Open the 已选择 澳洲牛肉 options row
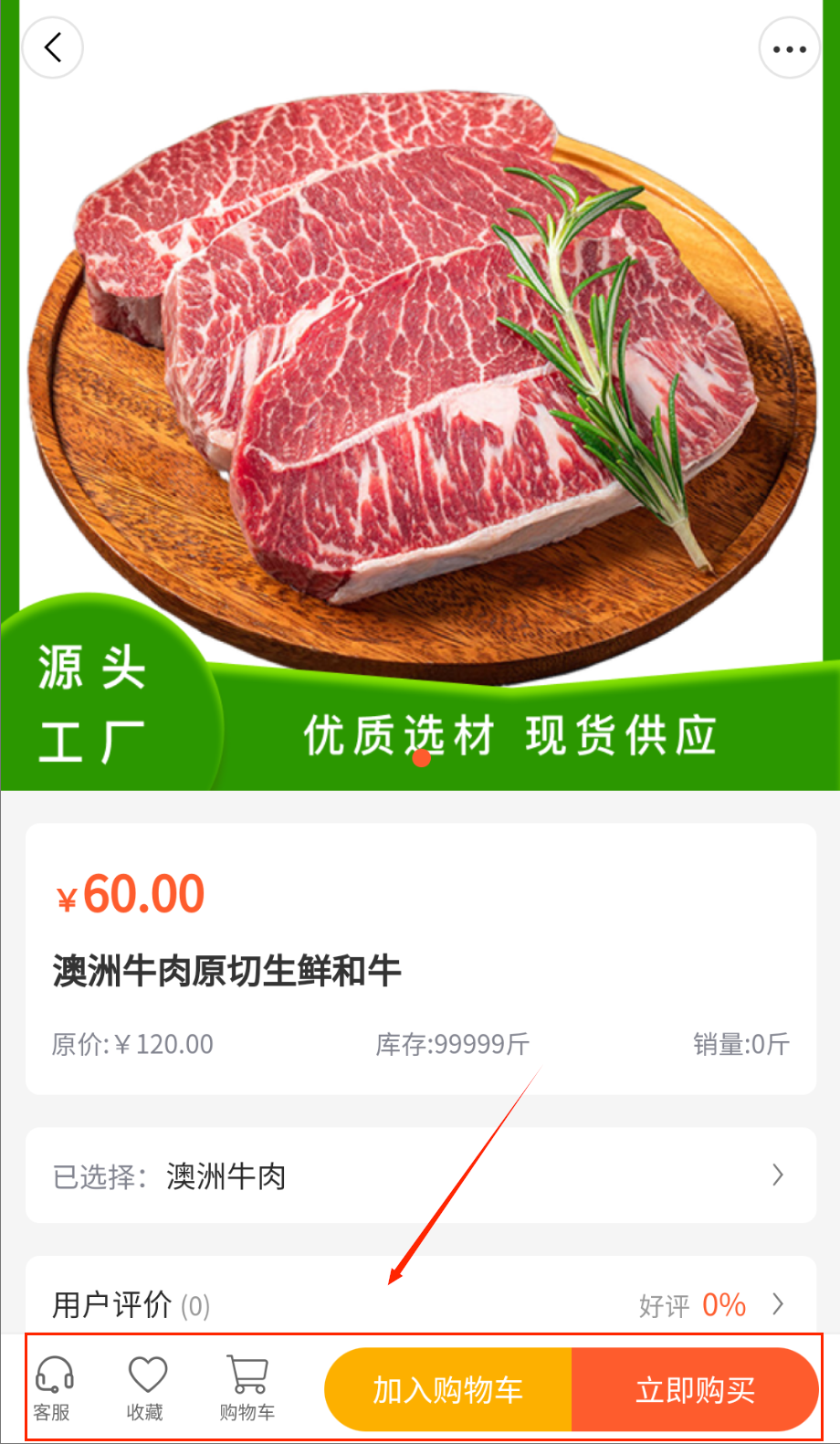The image size is (840, 1444). coord(420,1175)
